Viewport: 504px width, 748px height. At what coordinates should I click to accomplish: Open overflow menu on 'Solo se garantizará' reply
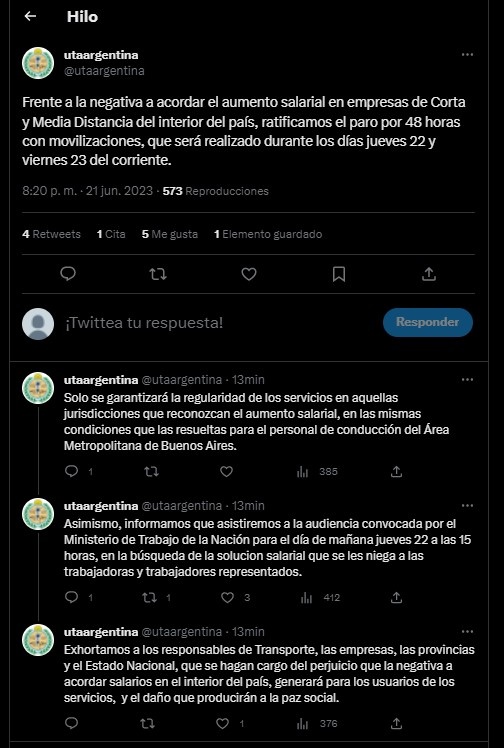pyautogui.click(x=467, y=380)
